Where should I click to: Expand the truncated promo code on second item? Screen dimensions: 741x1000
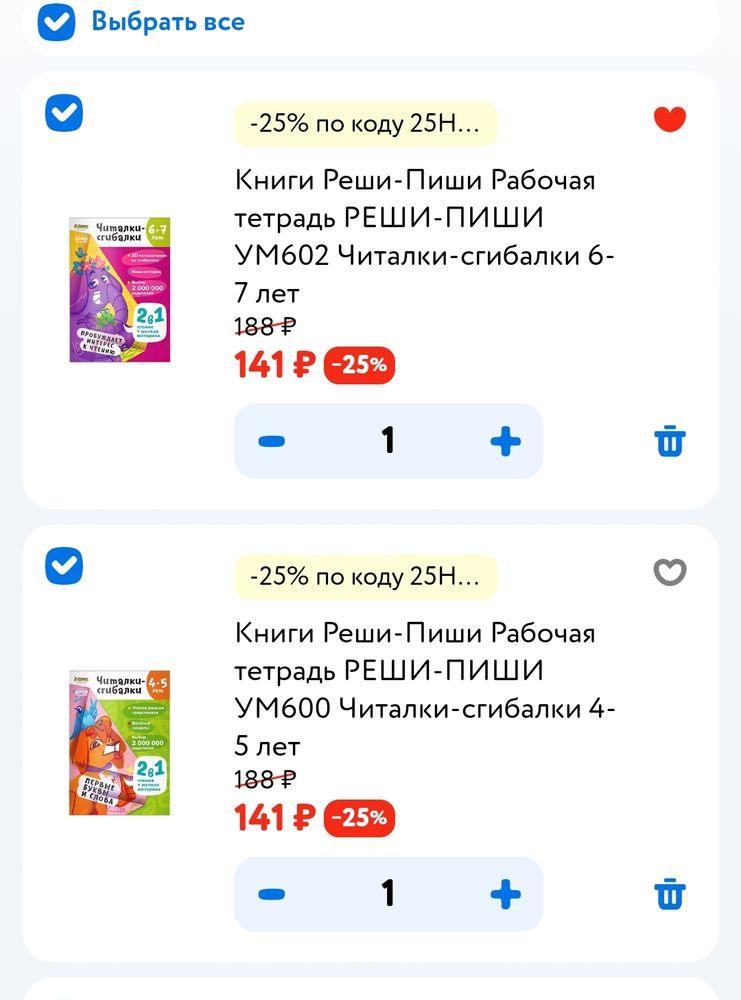366,577
